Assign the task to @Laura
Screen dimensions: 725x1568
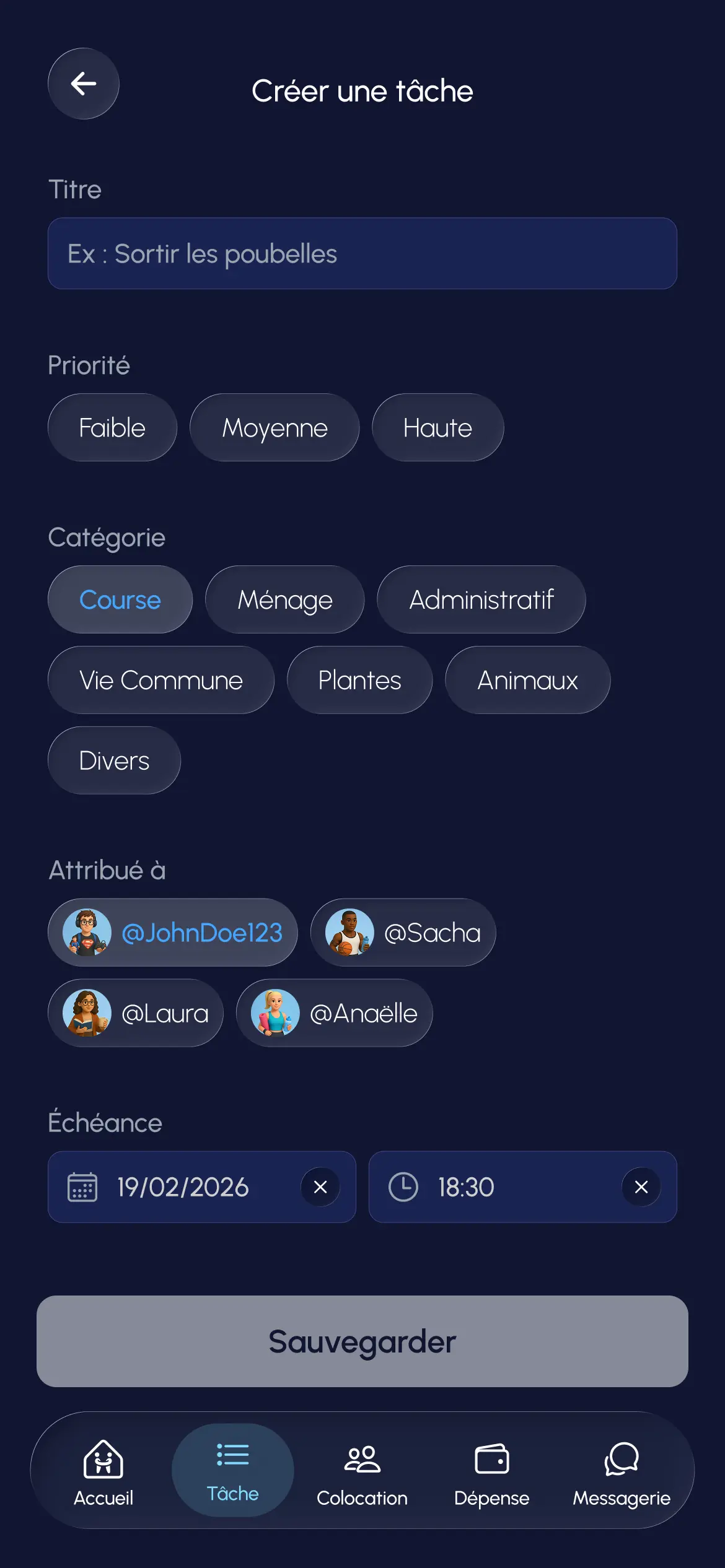pos(136,1013)
